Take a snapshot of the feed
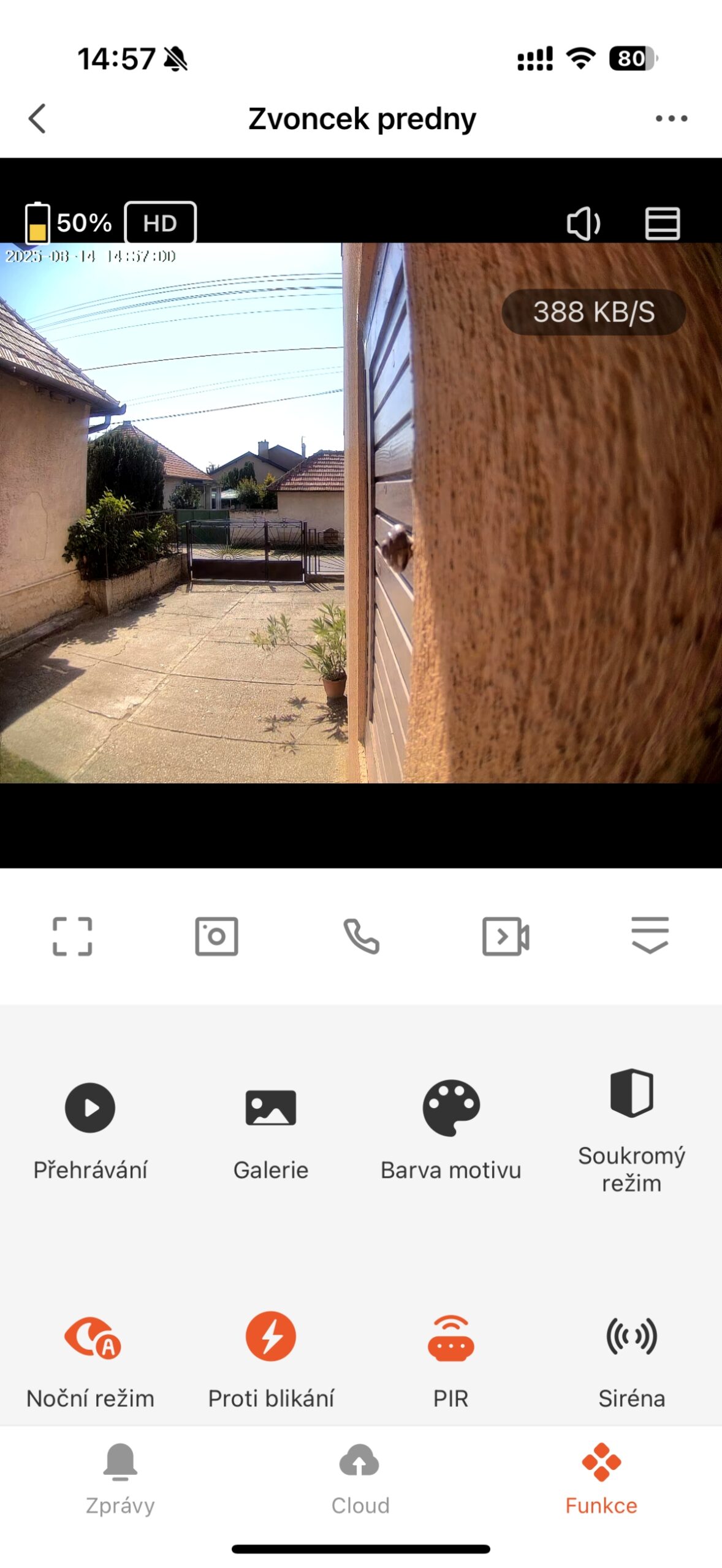 coord(216,936)
